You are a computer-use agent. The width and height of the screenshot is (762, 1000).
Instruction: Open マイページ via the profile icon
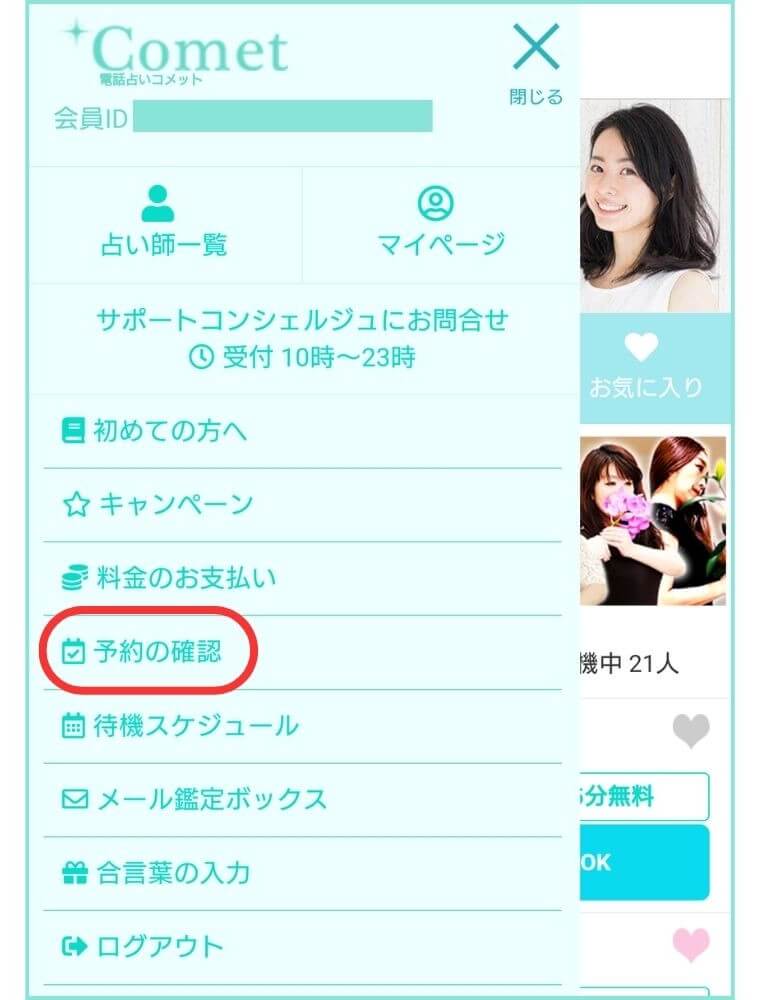(435, 205)
